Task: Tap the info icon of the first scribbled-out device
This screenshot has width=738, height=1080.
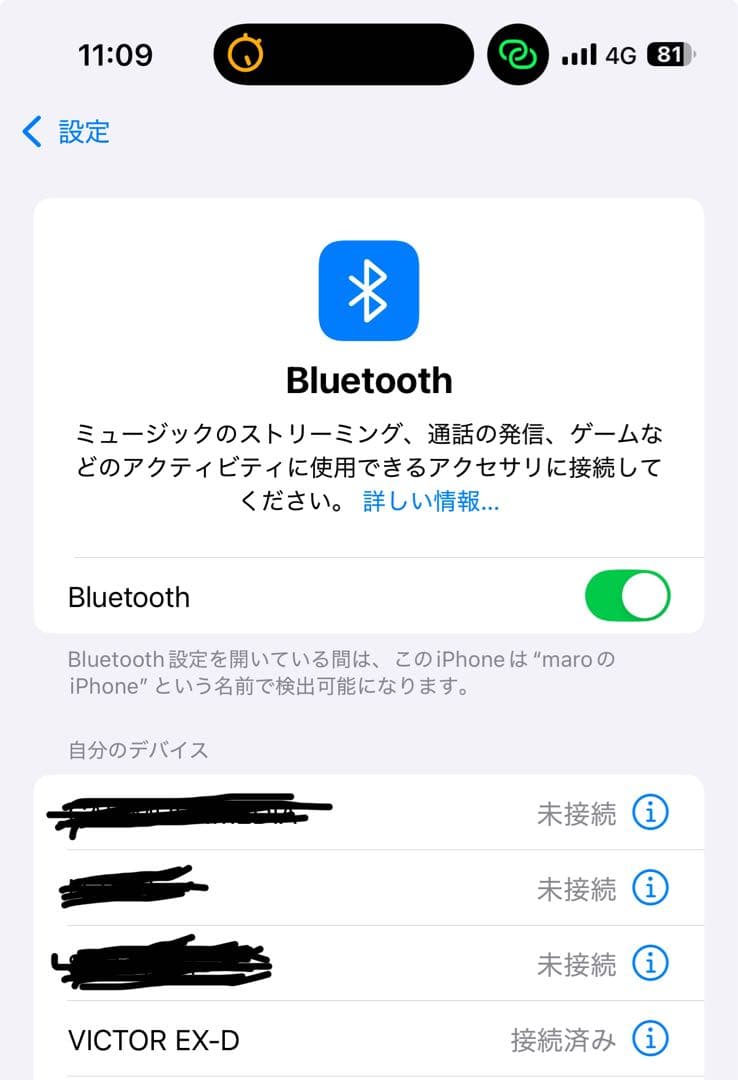Action: coord(650,812)
